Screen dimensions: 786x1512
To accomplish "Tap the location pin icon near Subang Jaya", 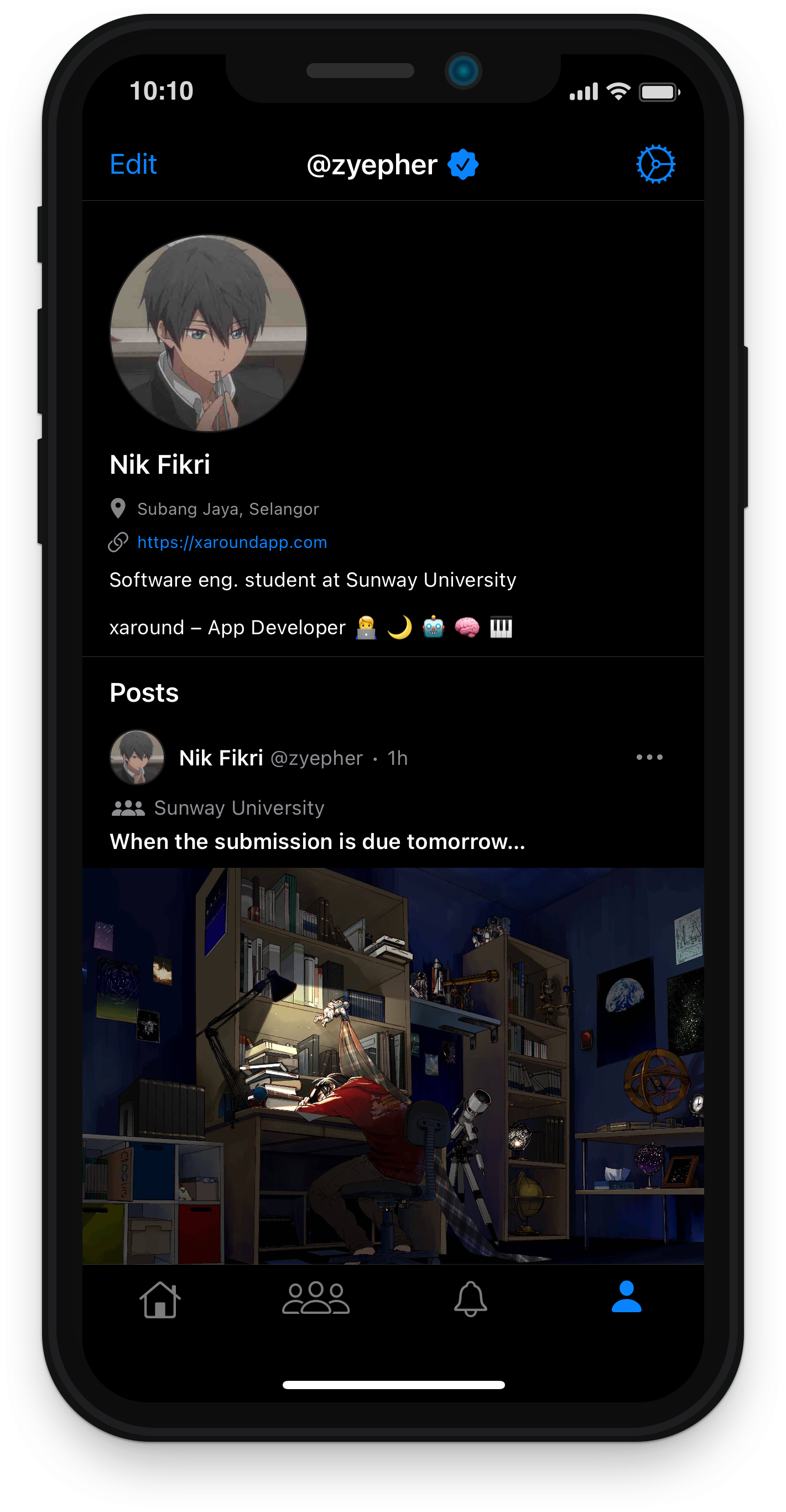I will click(x=119, y=508).
